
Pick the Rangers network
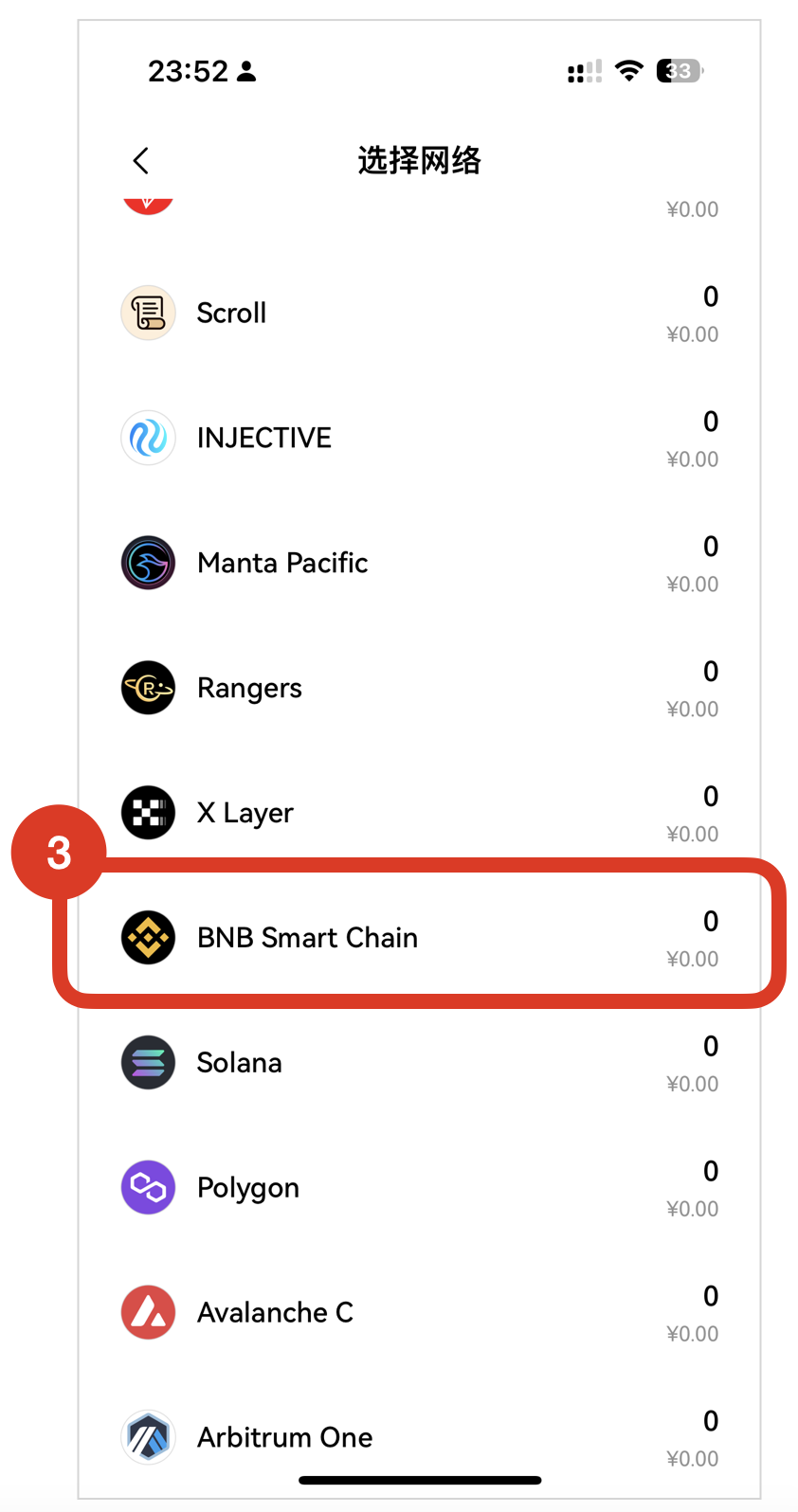click(419, 689)
